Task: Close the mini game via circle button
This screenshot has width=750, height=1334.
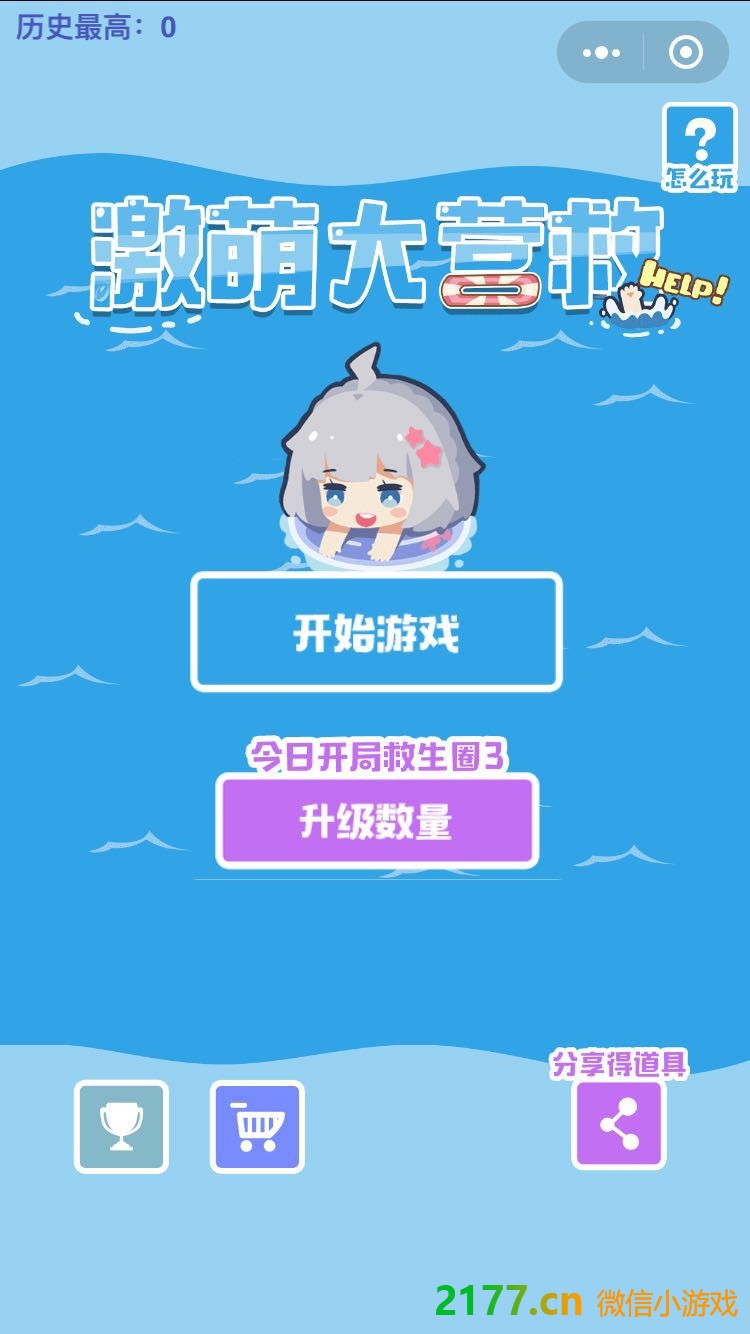Action: pyautogui.click(x=685, y=53)
